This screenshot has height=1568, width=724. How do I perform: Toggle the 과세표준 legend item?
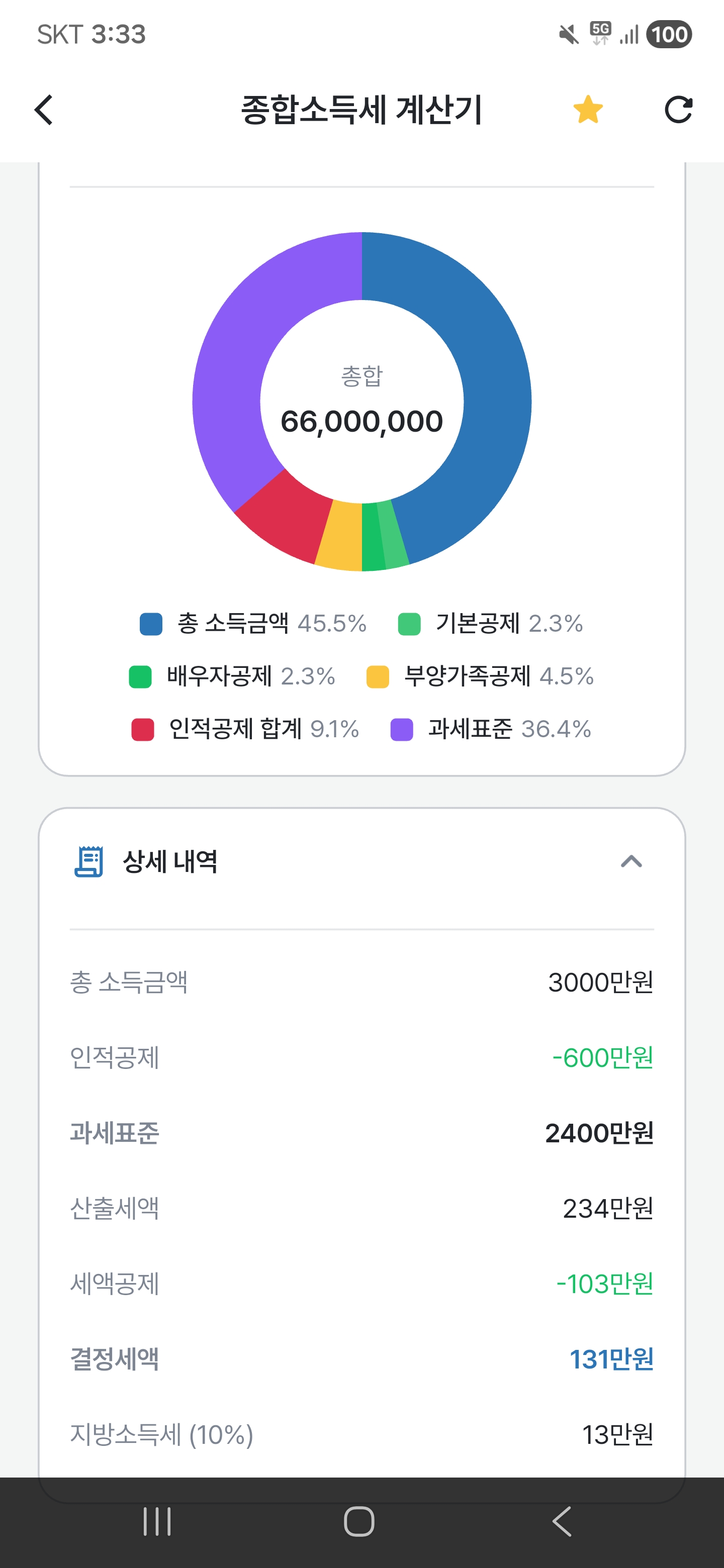tap(491, 729)
